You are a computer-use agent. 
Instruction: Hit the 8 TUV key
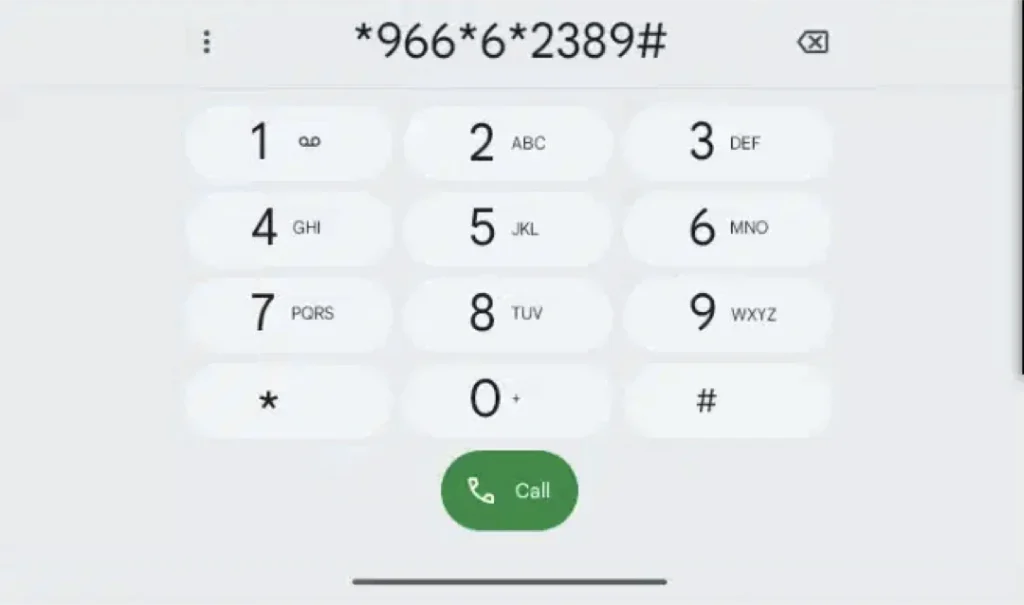508,314
